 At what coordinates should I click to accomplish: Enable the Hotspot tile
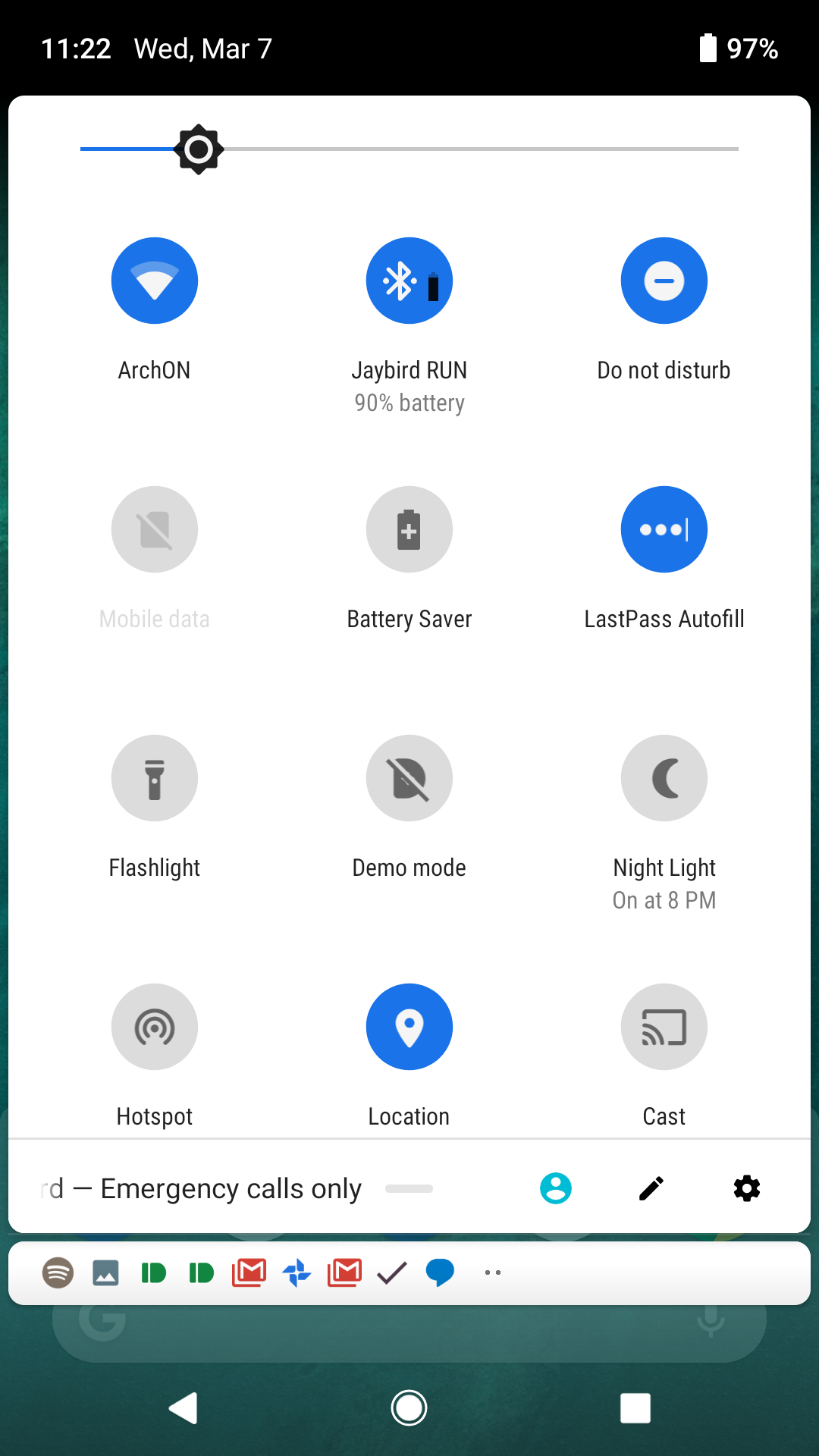click(155, 1027)
